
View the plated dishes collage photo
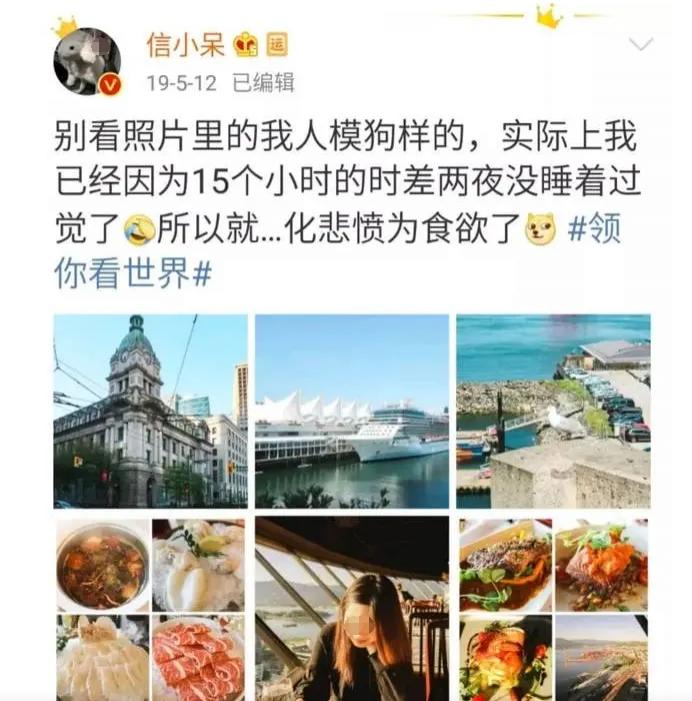point(553,608)
